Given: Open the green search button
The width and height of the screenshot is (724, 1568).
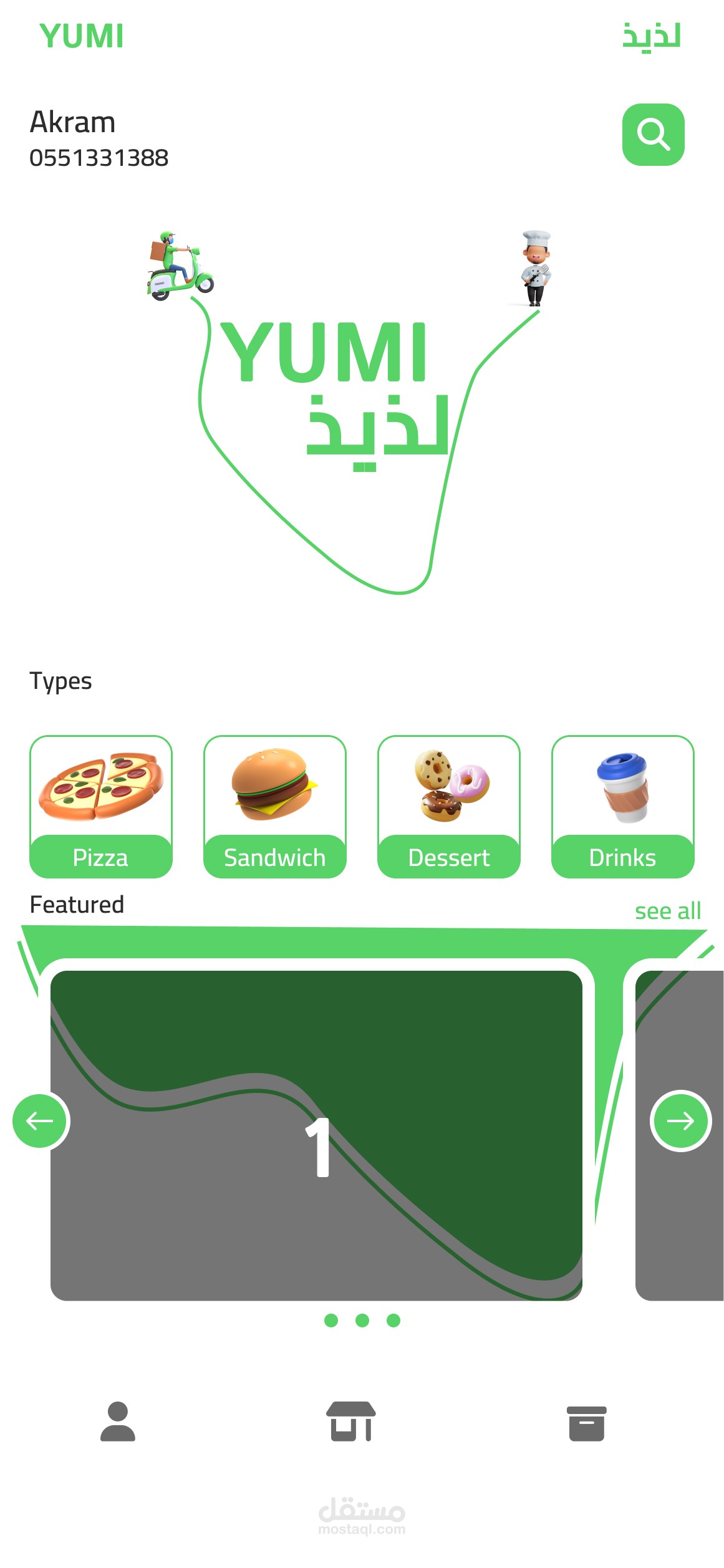Looking at the screenshot, I should click(653, 135).
